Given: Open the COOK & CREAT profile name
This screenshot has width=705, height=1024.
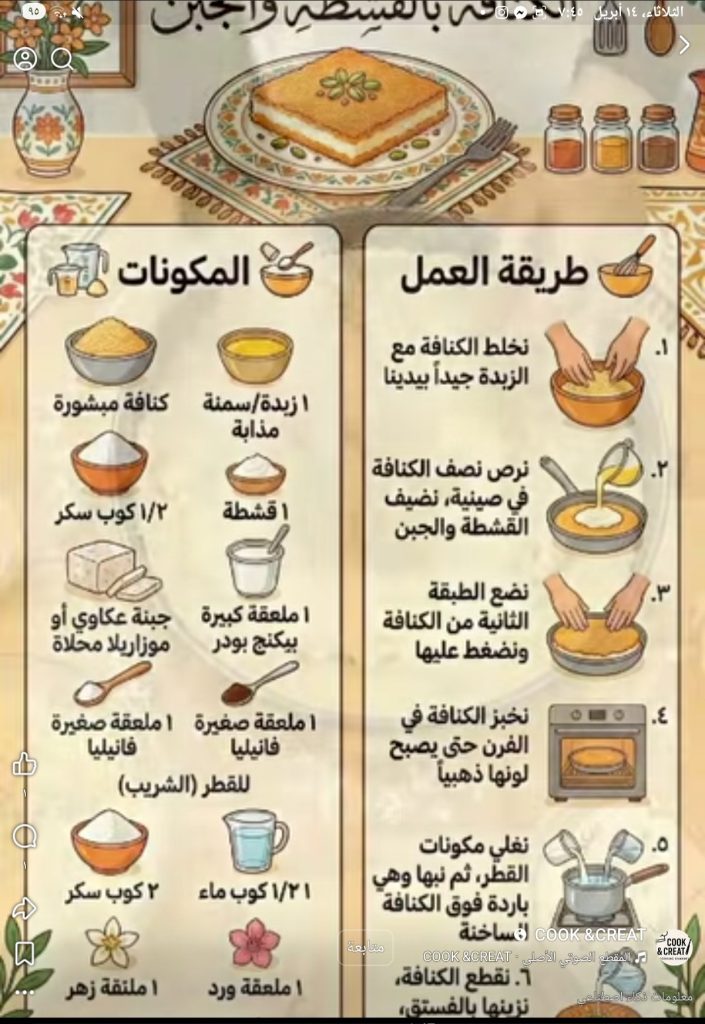Looking at the screenshot, I should (590, 934).
